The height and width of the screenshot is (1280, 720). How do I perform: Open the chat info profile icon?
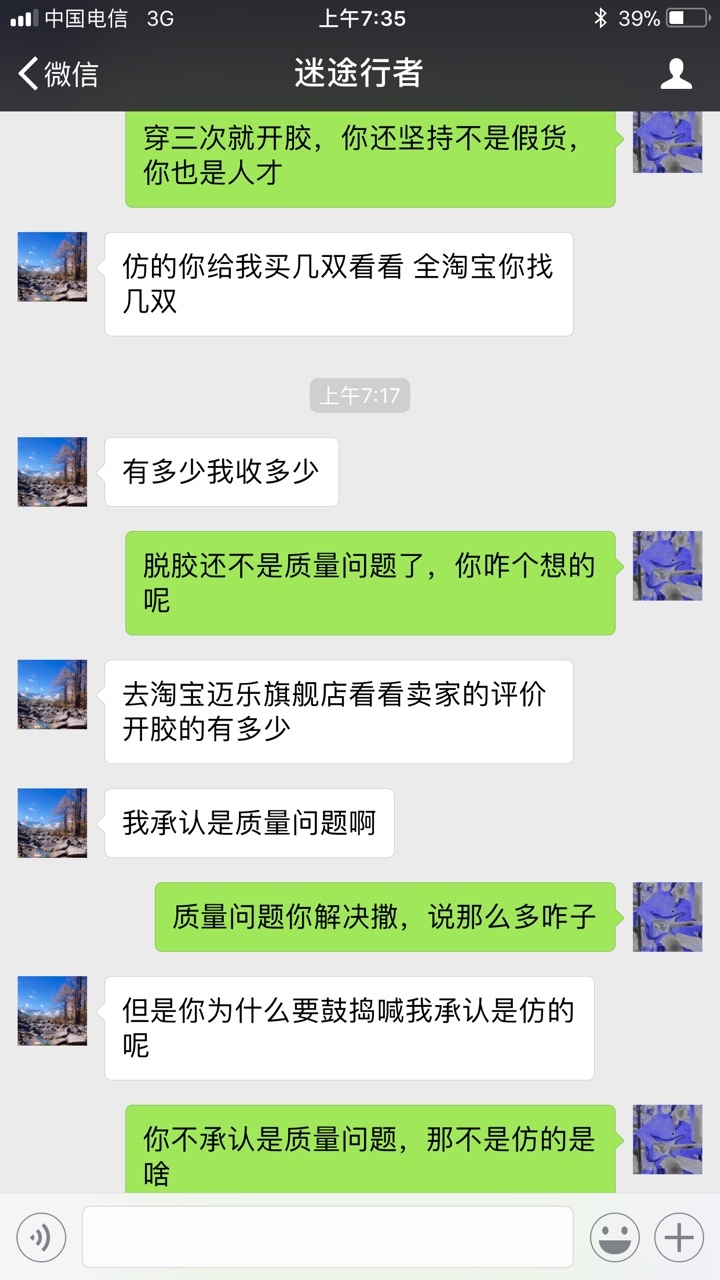677,74
